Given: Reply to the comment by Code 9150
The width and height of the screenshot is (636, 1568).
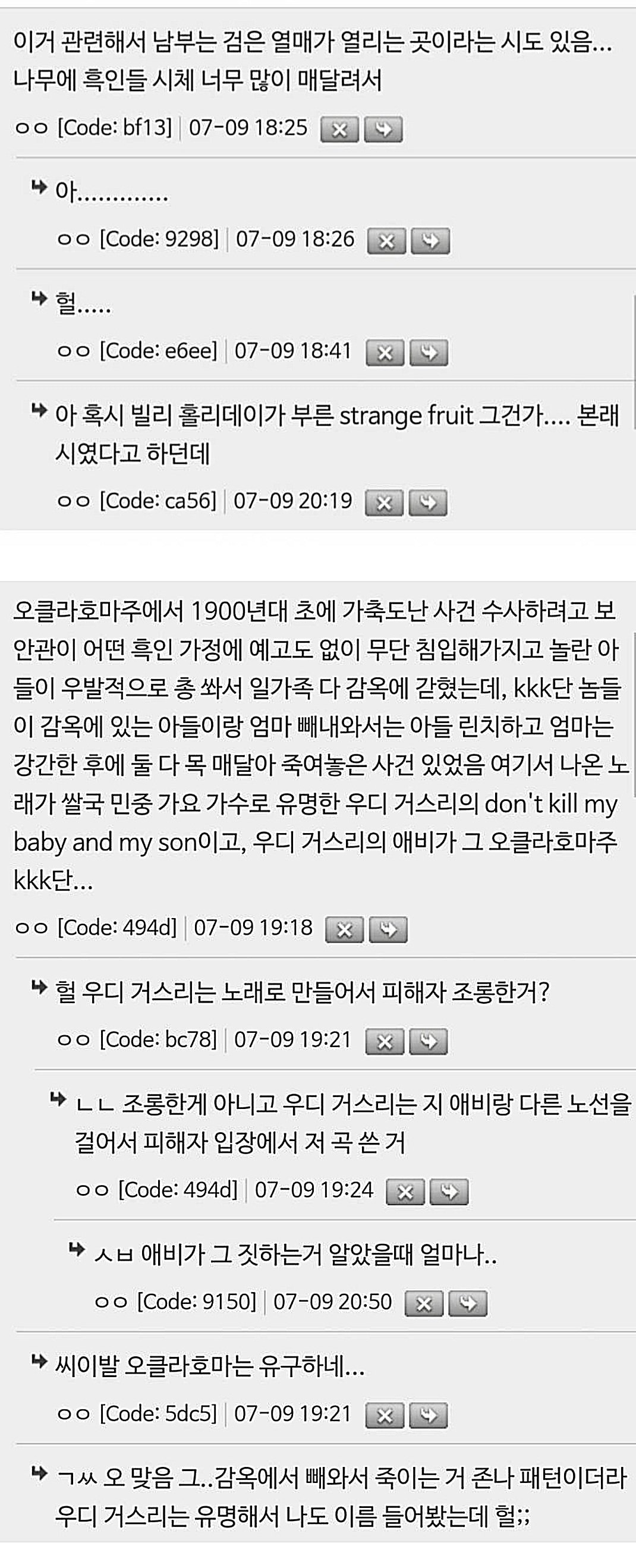Looking at the screenshot, I should tap(467, 1304).
